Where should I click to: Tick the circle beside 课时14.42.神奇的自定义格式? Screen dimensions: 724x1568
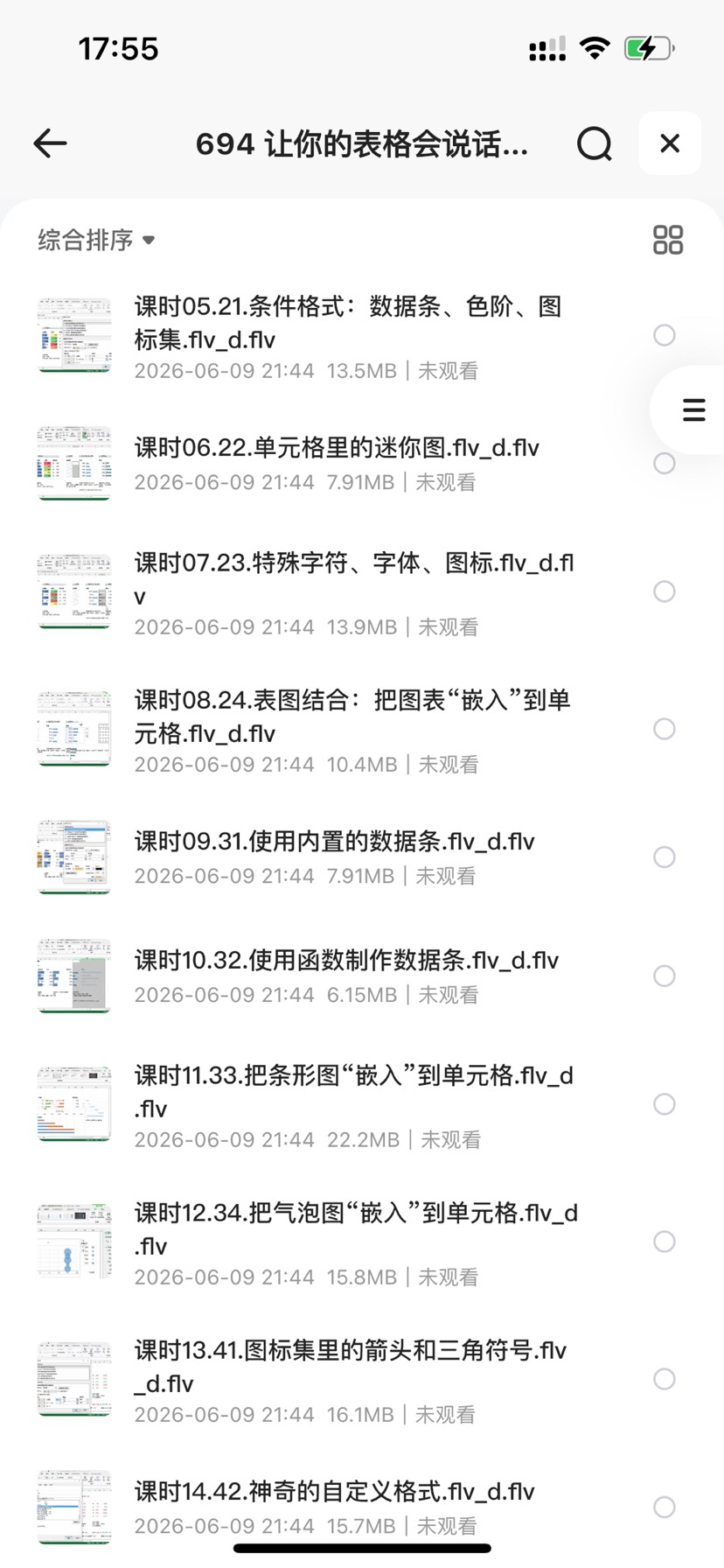coord(665,1507)
